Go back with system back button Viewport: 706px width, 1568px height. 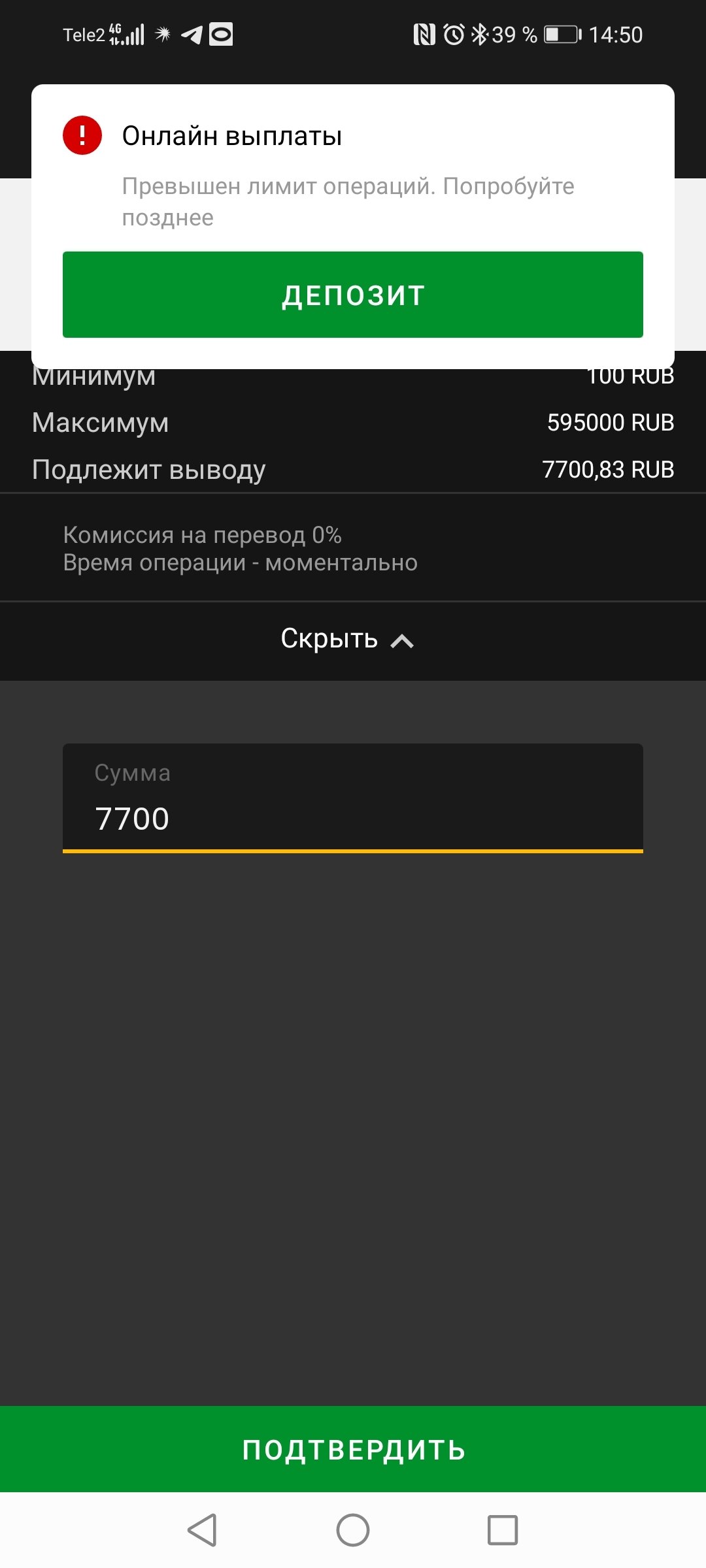[202, 1530]
